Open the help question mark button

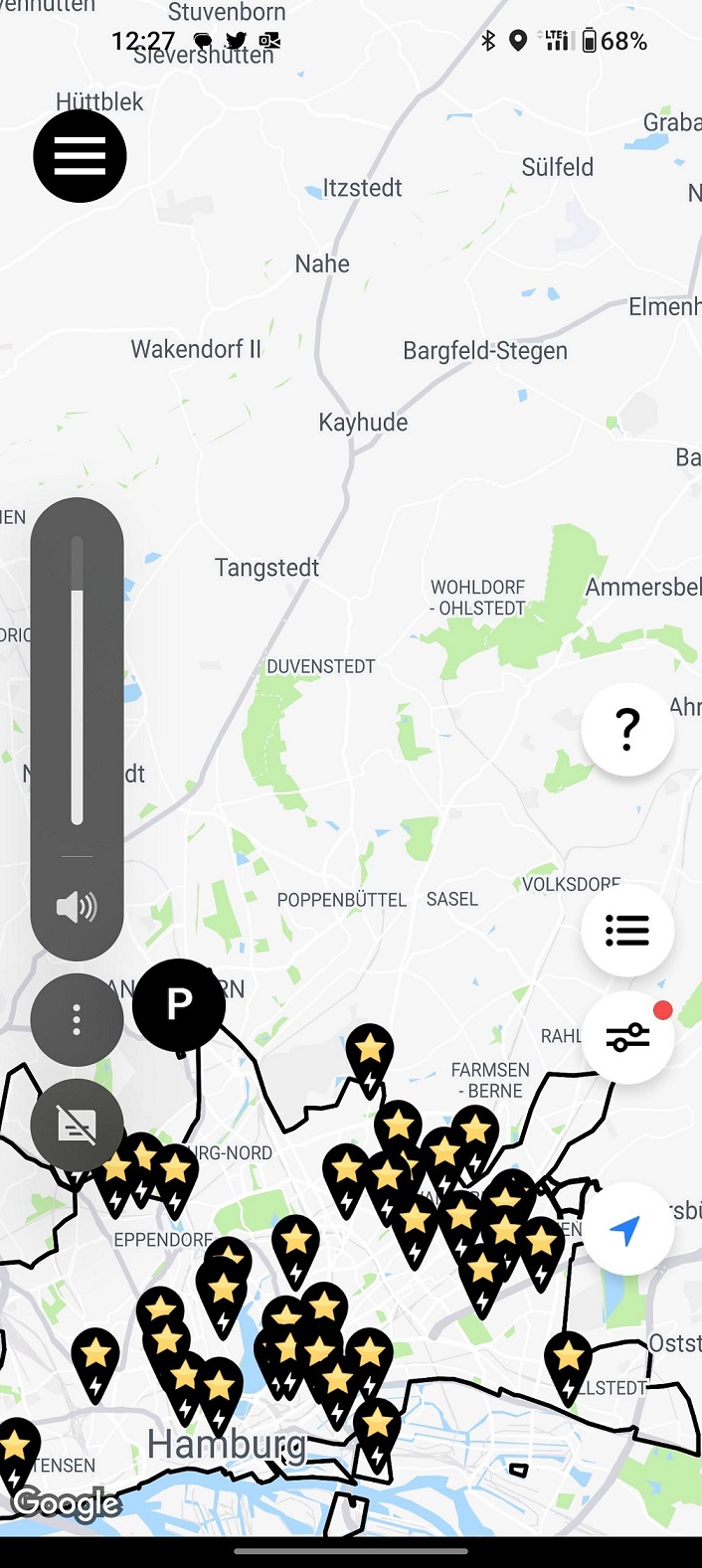pos(627,729)
